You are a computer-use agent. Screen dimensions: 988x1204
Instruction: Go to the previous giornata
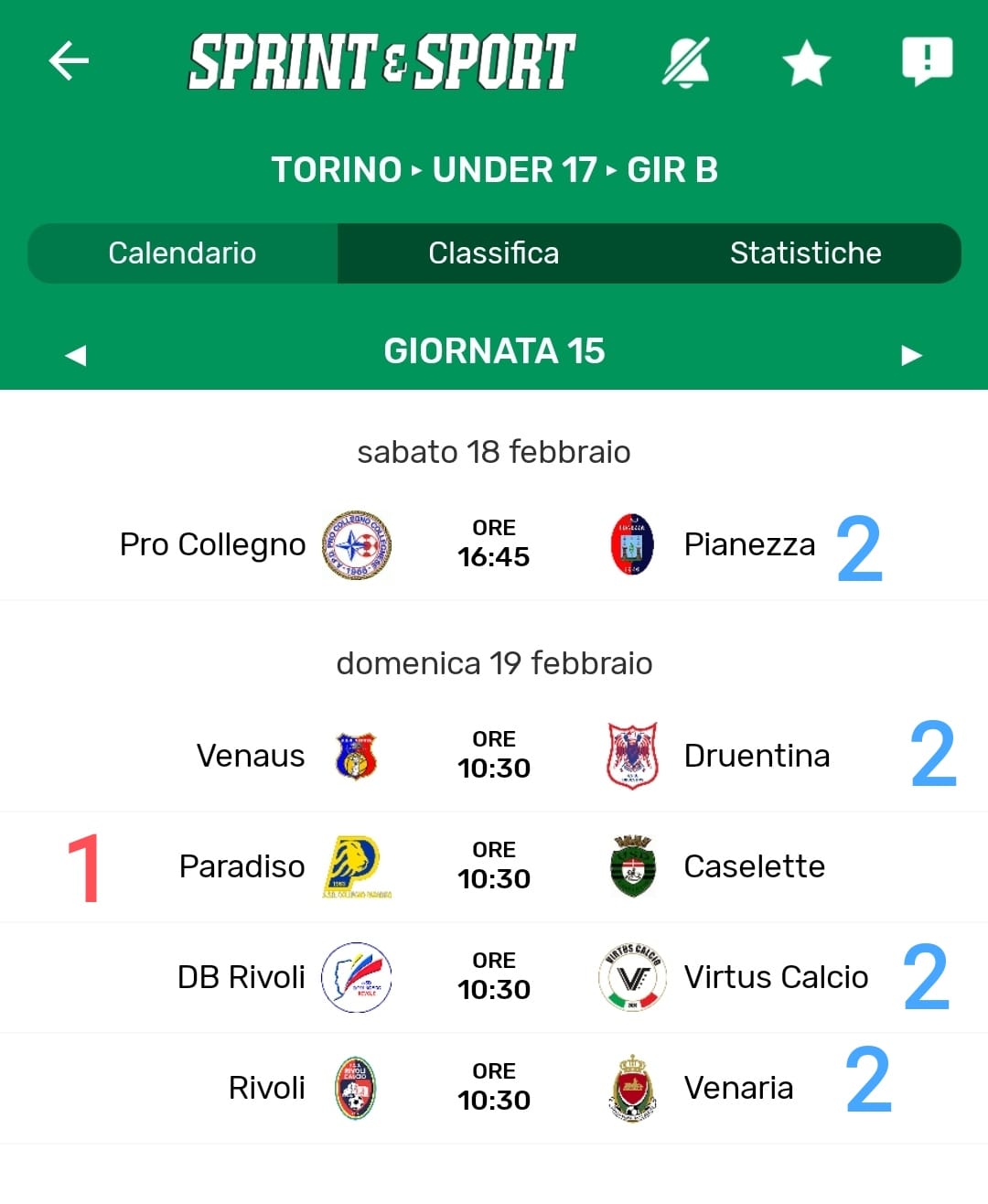[76, 355]
